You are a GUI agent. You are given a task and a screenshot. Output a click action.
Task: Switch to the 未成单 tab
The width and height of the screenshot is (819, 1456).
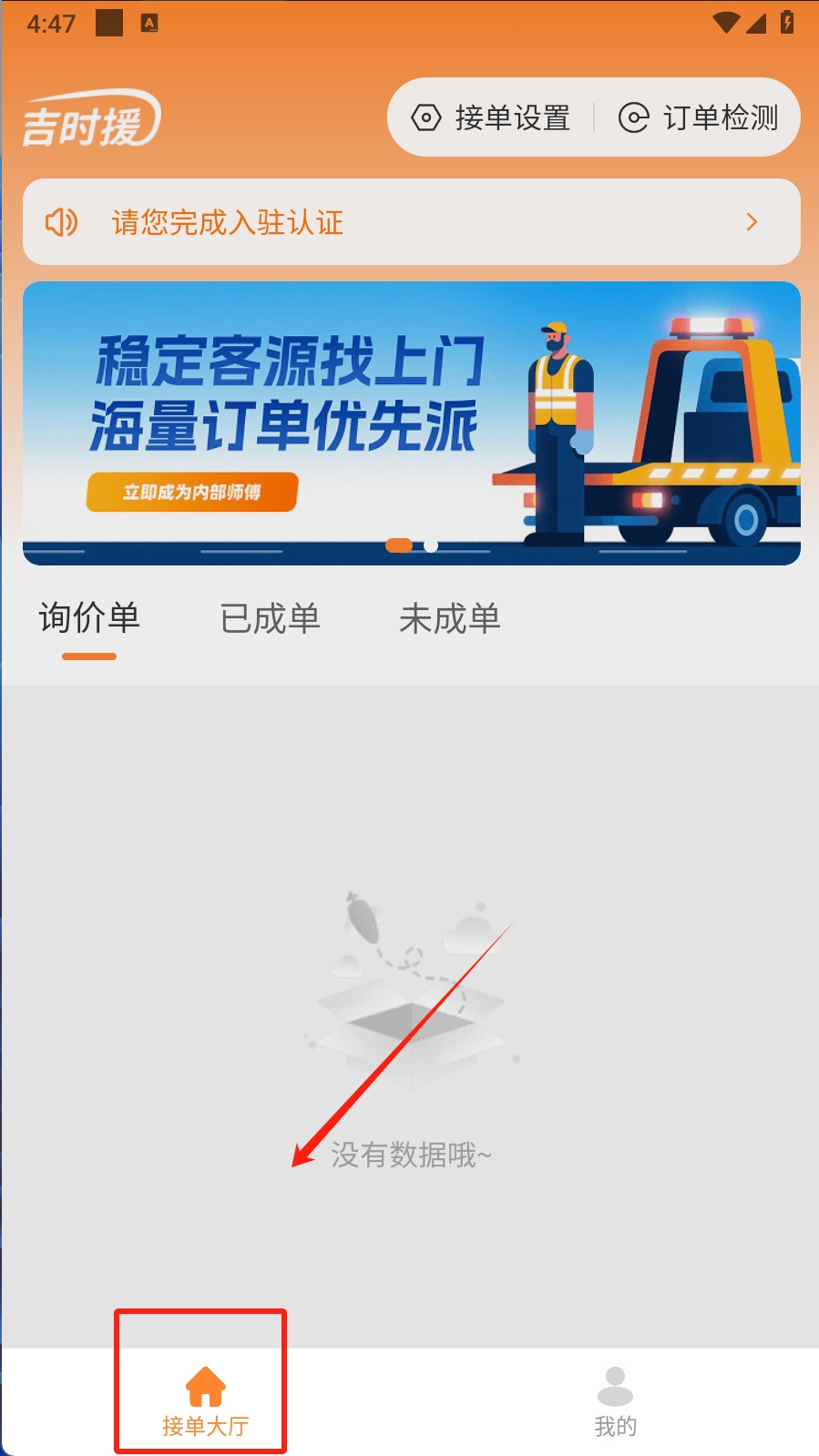[449, 619]
